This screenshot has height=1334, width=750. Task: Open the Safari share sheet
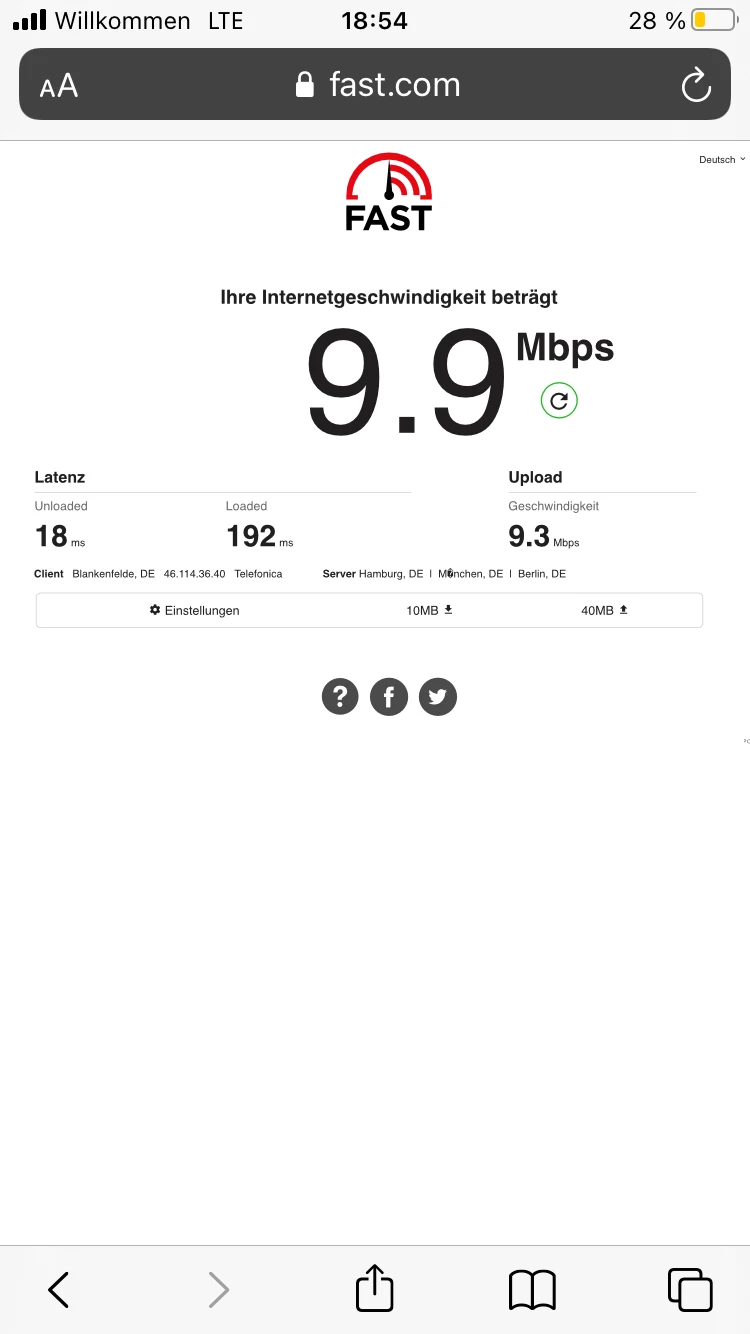coord(375,1289)
